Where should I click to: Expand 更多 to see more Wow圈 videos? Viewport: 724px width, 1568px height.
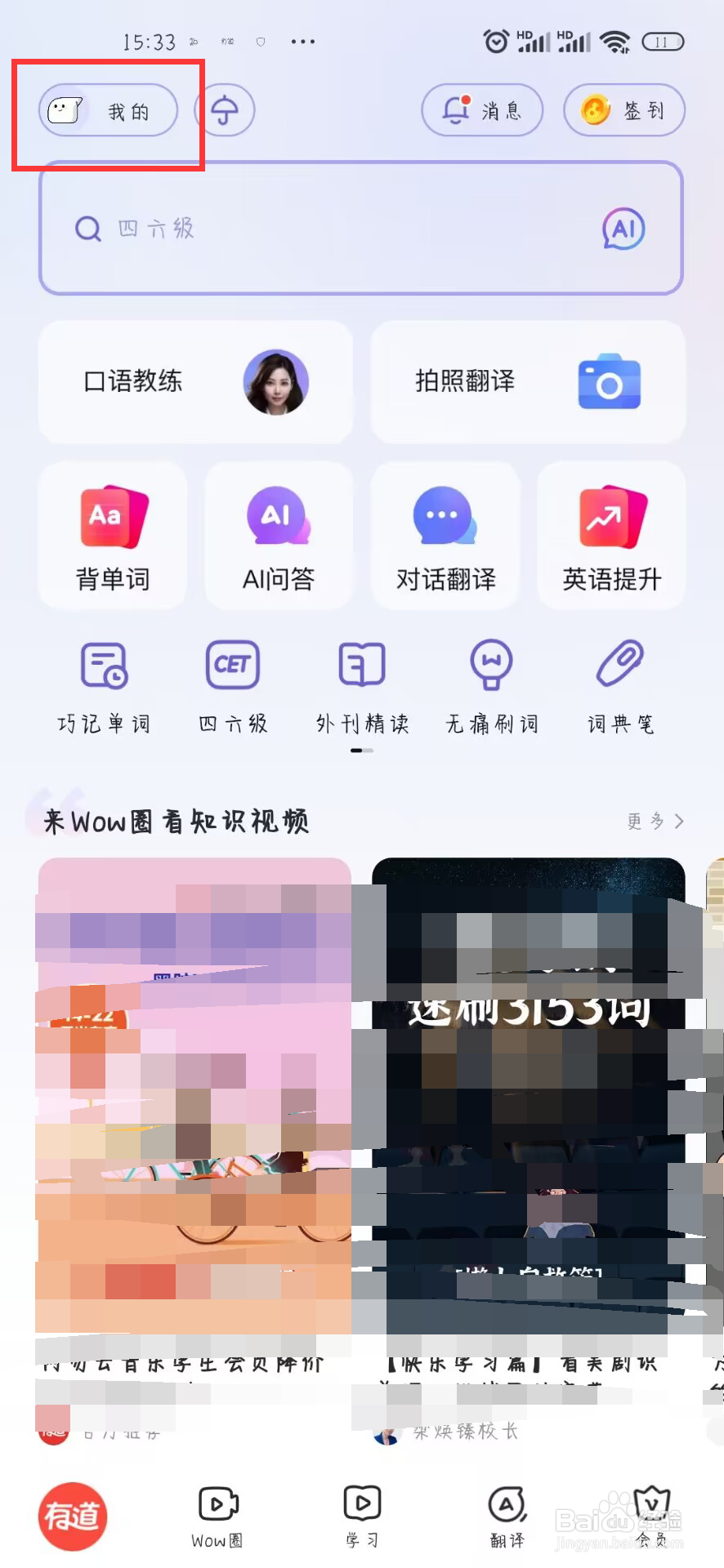(652, 822)
